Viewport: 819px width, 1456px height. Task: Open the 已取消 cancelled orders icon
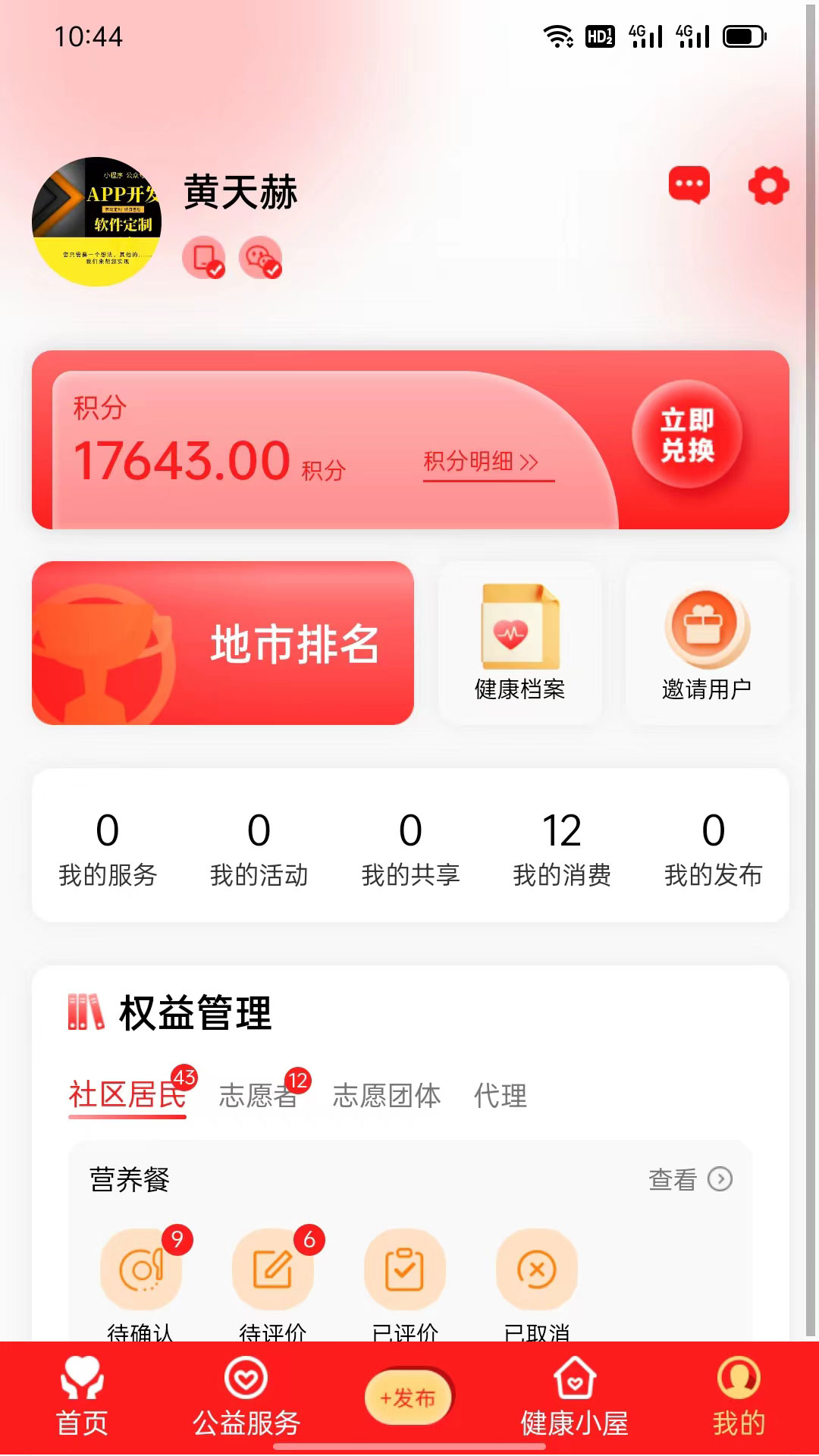pos(536,1270)
